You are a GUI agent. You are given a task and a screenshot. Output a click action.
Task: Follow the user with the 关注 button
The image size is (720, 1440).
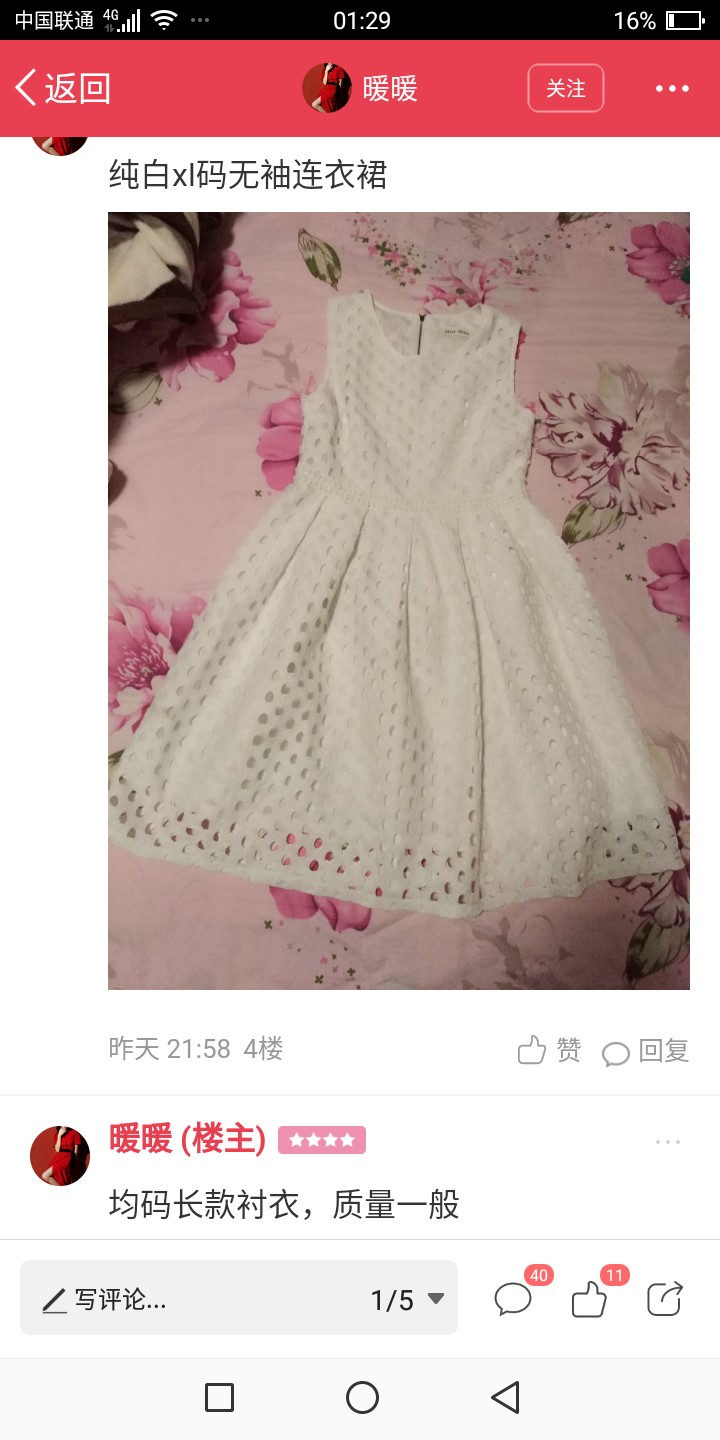566,88
